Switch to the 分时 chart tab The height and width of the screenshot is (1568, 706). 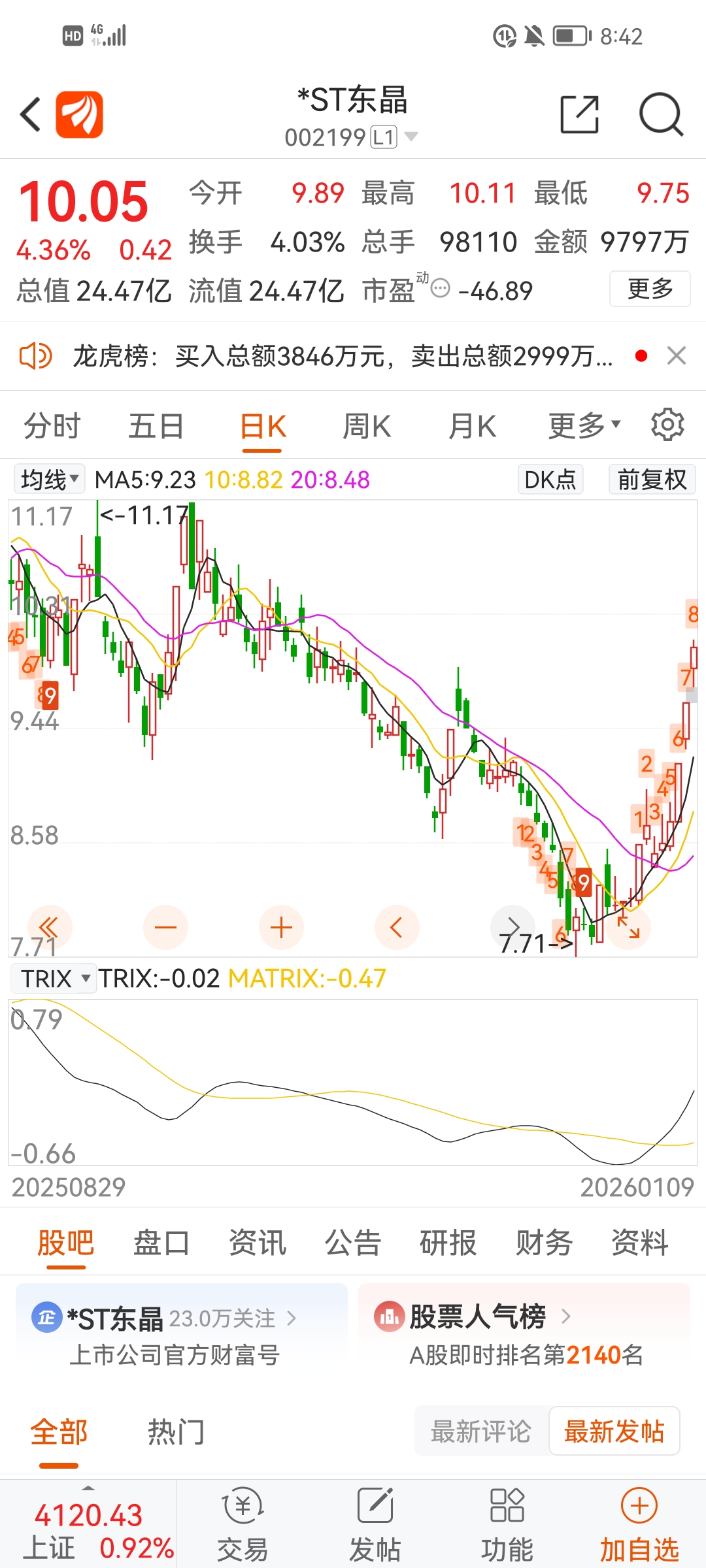52,427
